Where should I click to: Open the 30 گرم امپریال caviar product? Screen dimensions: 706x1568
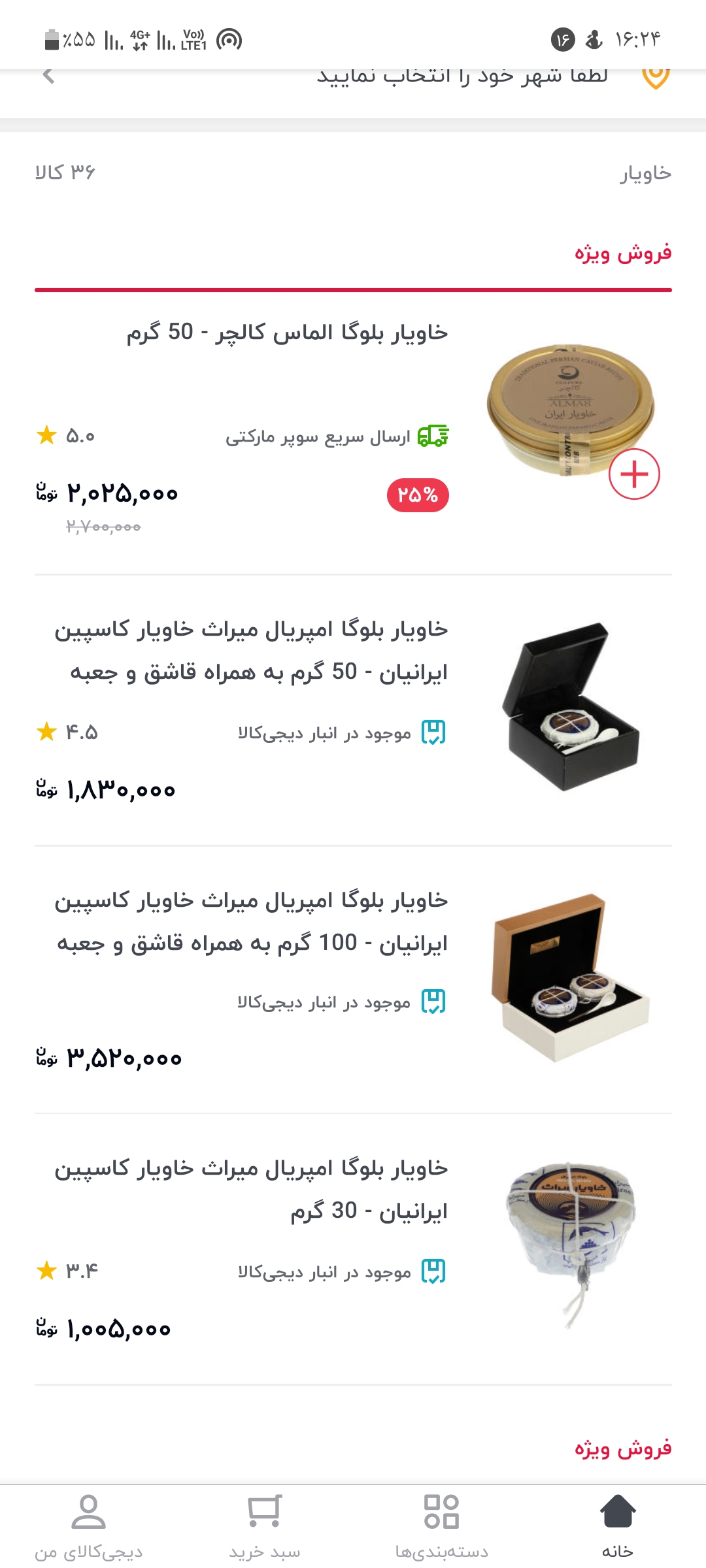click(252, 1189)
